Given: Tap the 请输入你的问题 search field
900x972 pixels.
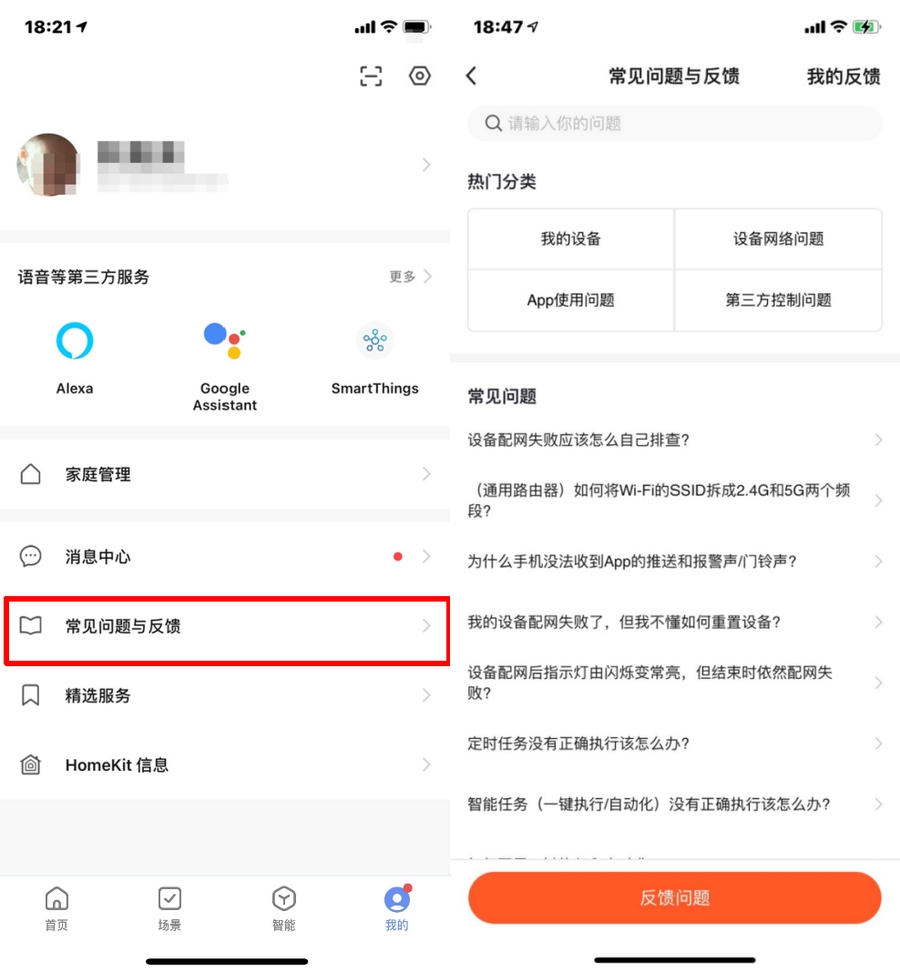Looking at the screenshot, I should click(x=674, y=123).
